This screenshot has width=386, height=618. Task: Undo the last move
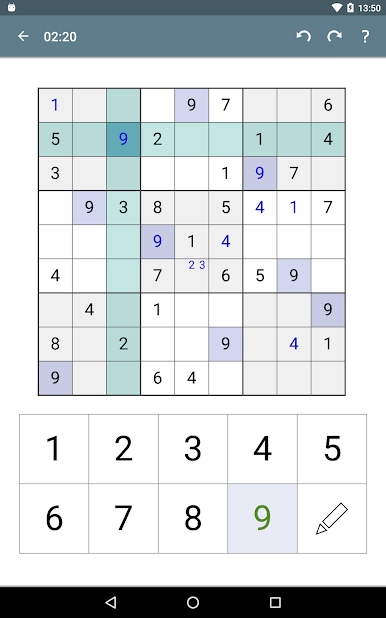[304, 37]
